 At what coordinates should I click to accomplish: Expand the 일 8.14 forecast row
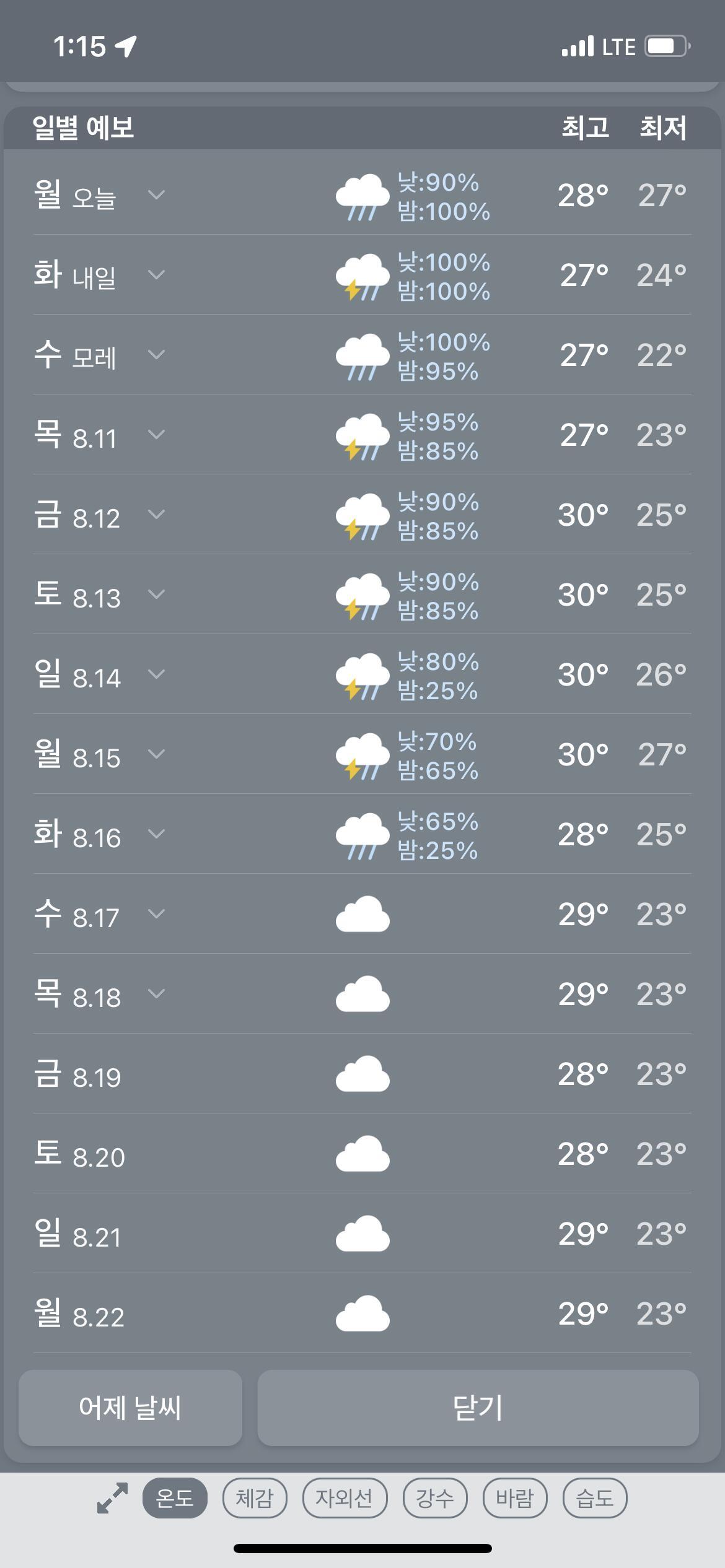(156, 674)
